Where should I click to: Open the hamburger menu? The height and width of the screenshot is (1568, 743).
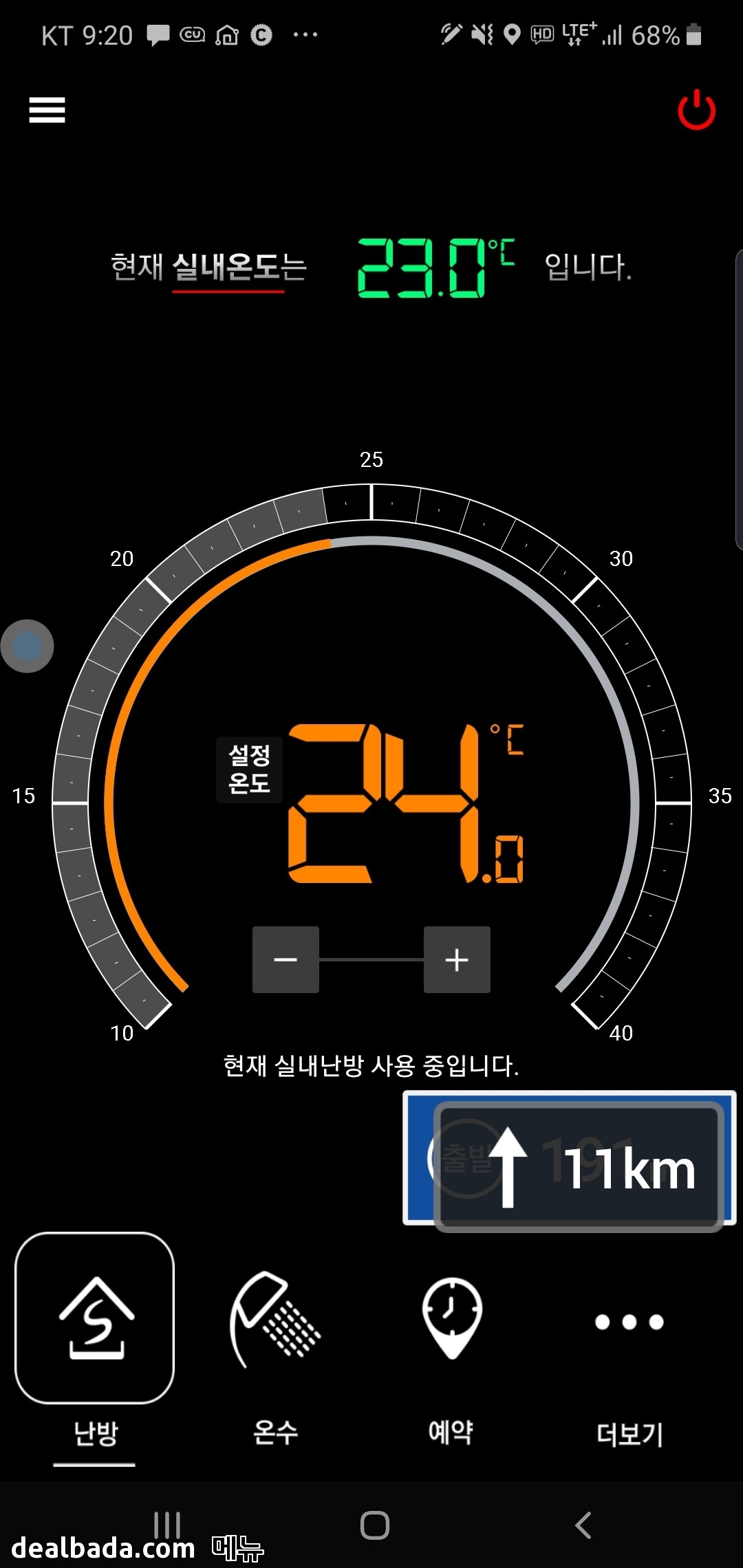pyautogui.click(x=47, y=110)
